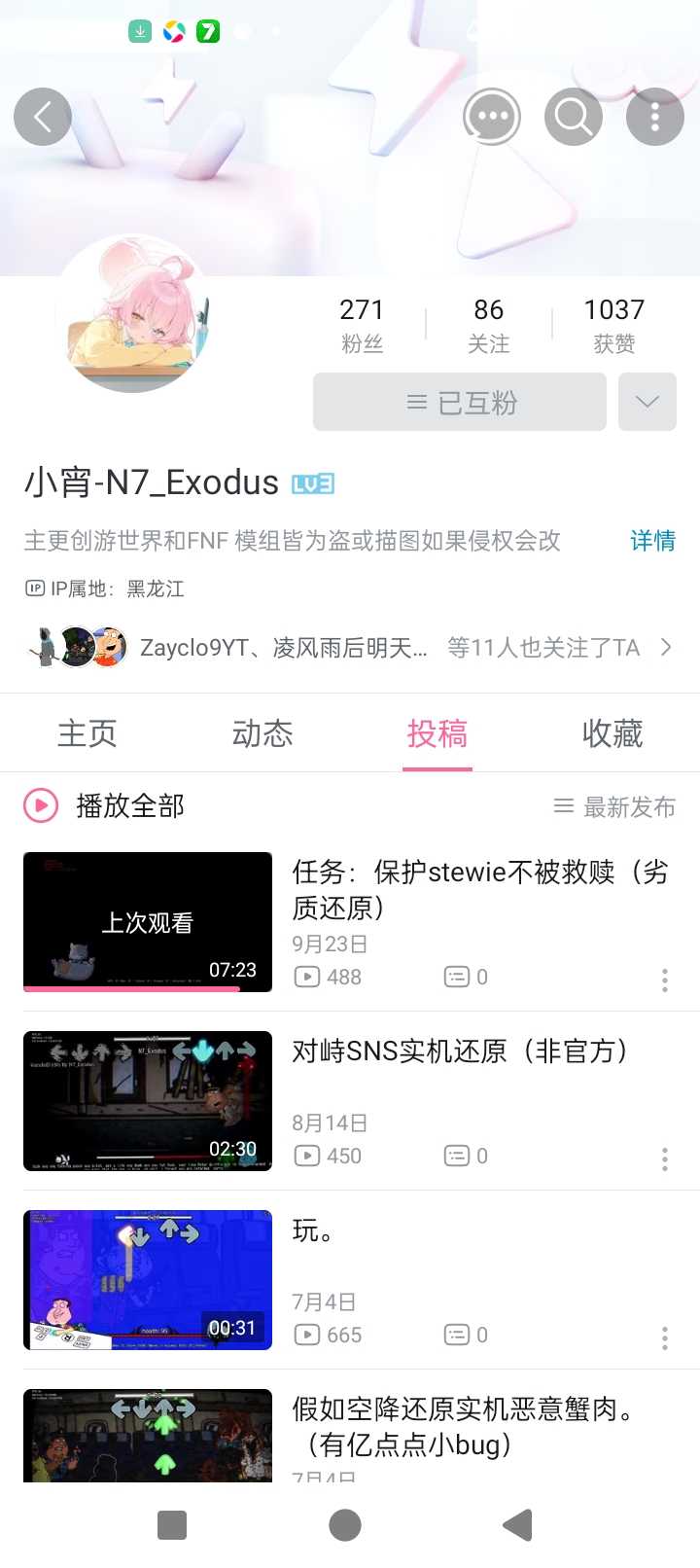Viewport: 700px width, 1568px height.
Task: Expand the dropdown arrow beside 已互粉
Action: pyautogui.click(x=647, y=402)
